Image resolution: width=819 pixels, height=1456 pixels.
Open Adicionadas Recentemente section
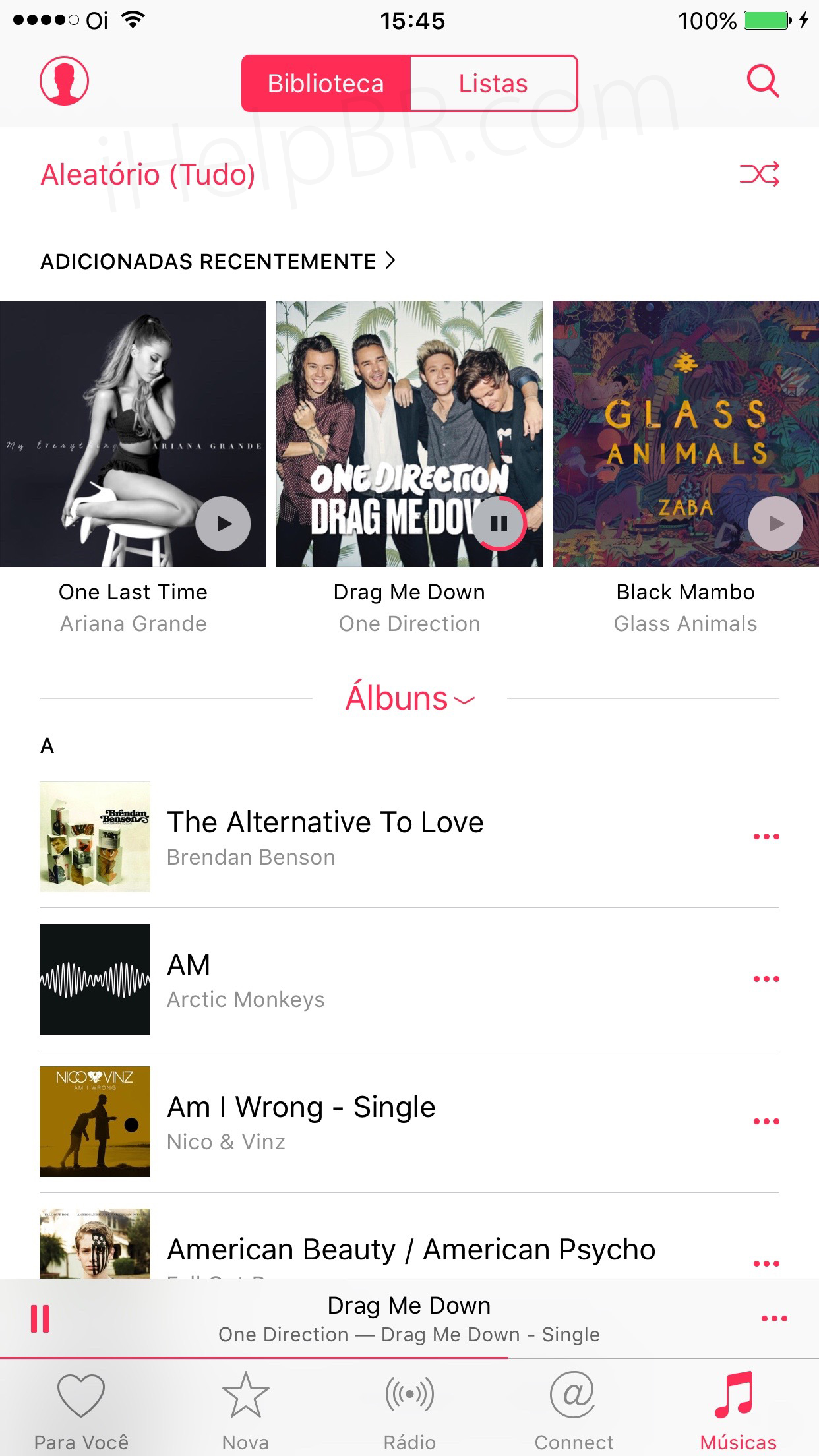[x=218, y=262]
